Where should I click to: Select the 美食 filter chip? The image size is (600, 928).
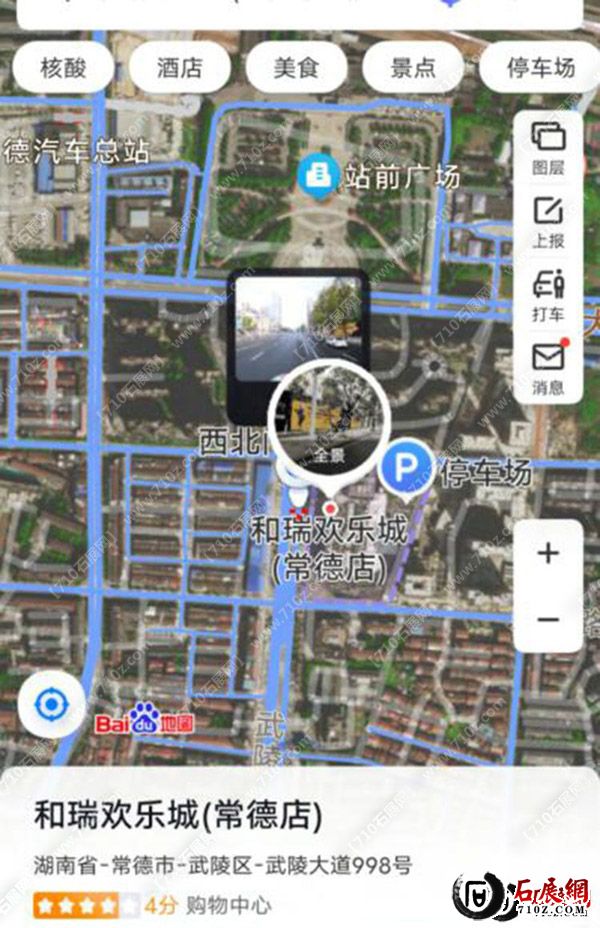[x=296, y=68]
